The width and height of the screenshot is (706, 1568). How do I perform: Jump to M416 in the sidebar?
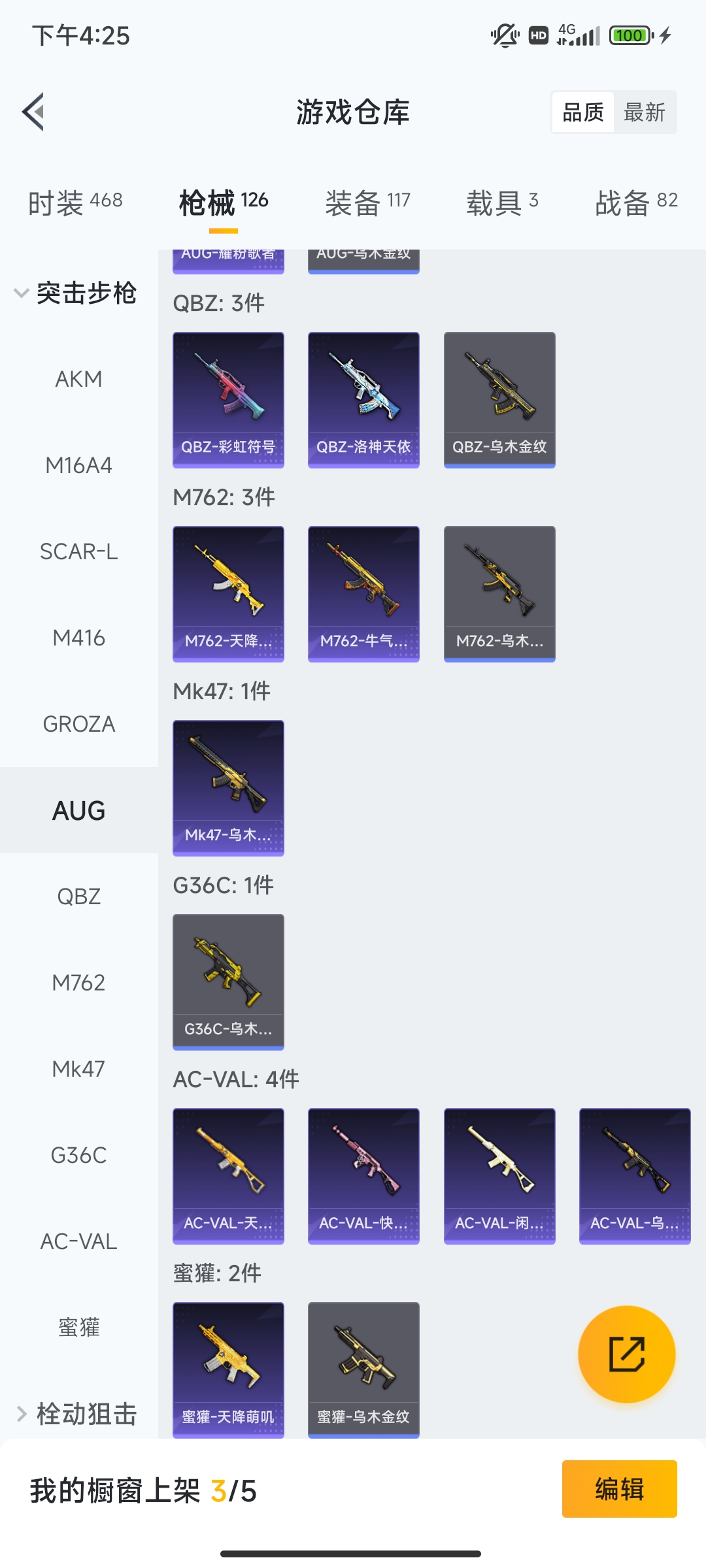tap(78, 638)
